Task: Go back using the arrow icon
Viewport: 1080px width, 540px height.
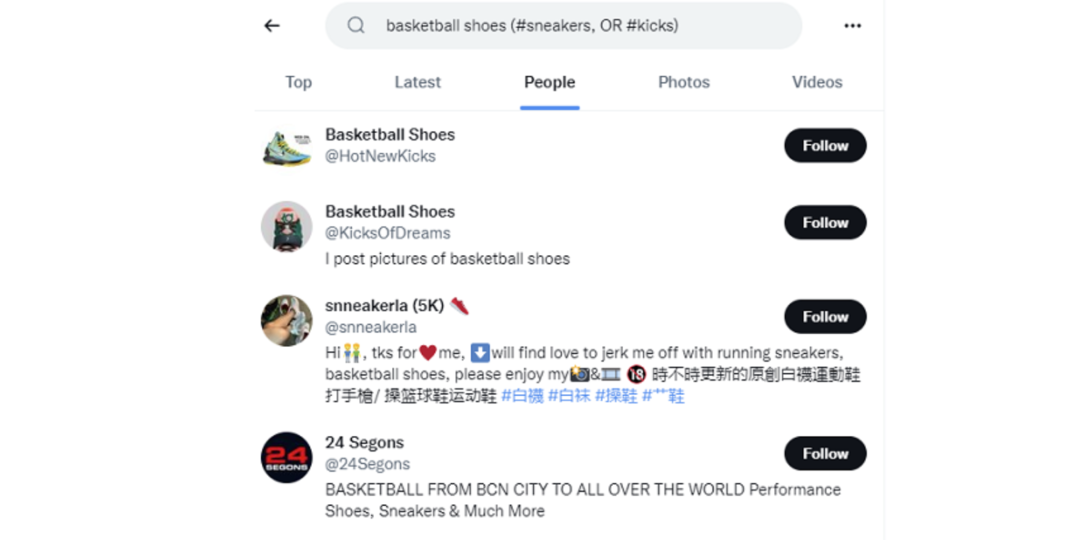Action: point(271,26)
